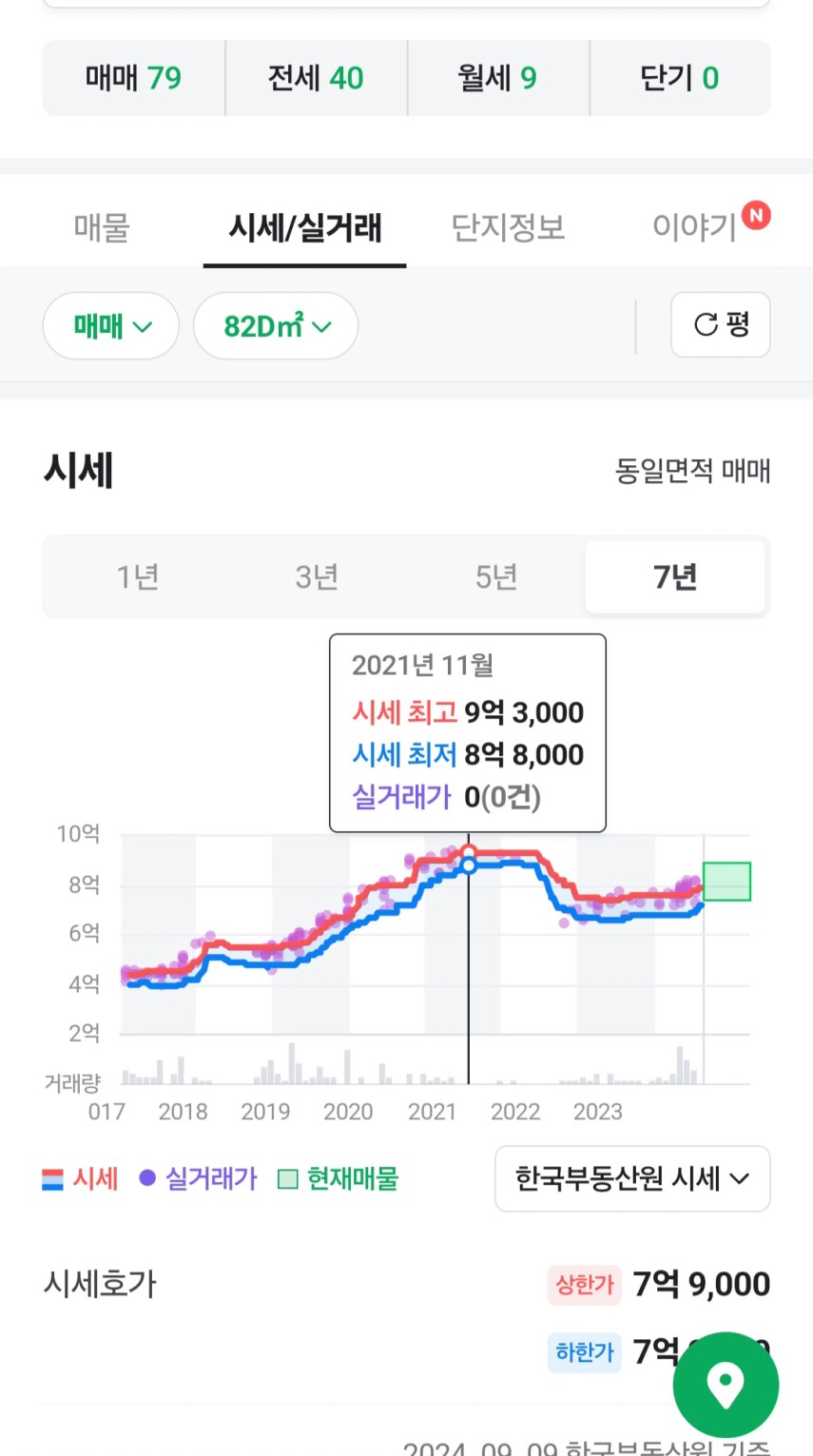Select the 단기 0 listings filter

tap(680, 78)
